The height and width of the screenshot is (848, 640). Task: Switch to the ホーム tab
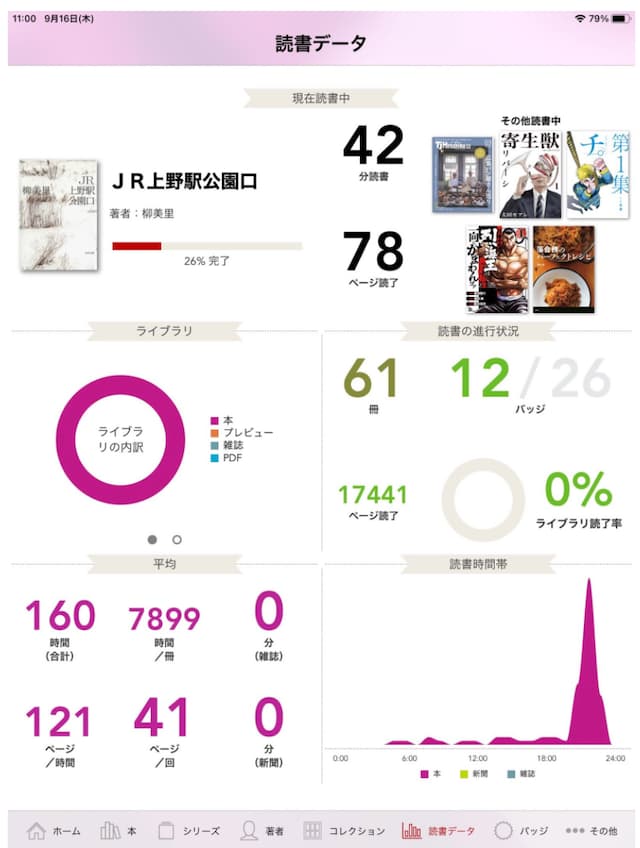click(54, 830)
